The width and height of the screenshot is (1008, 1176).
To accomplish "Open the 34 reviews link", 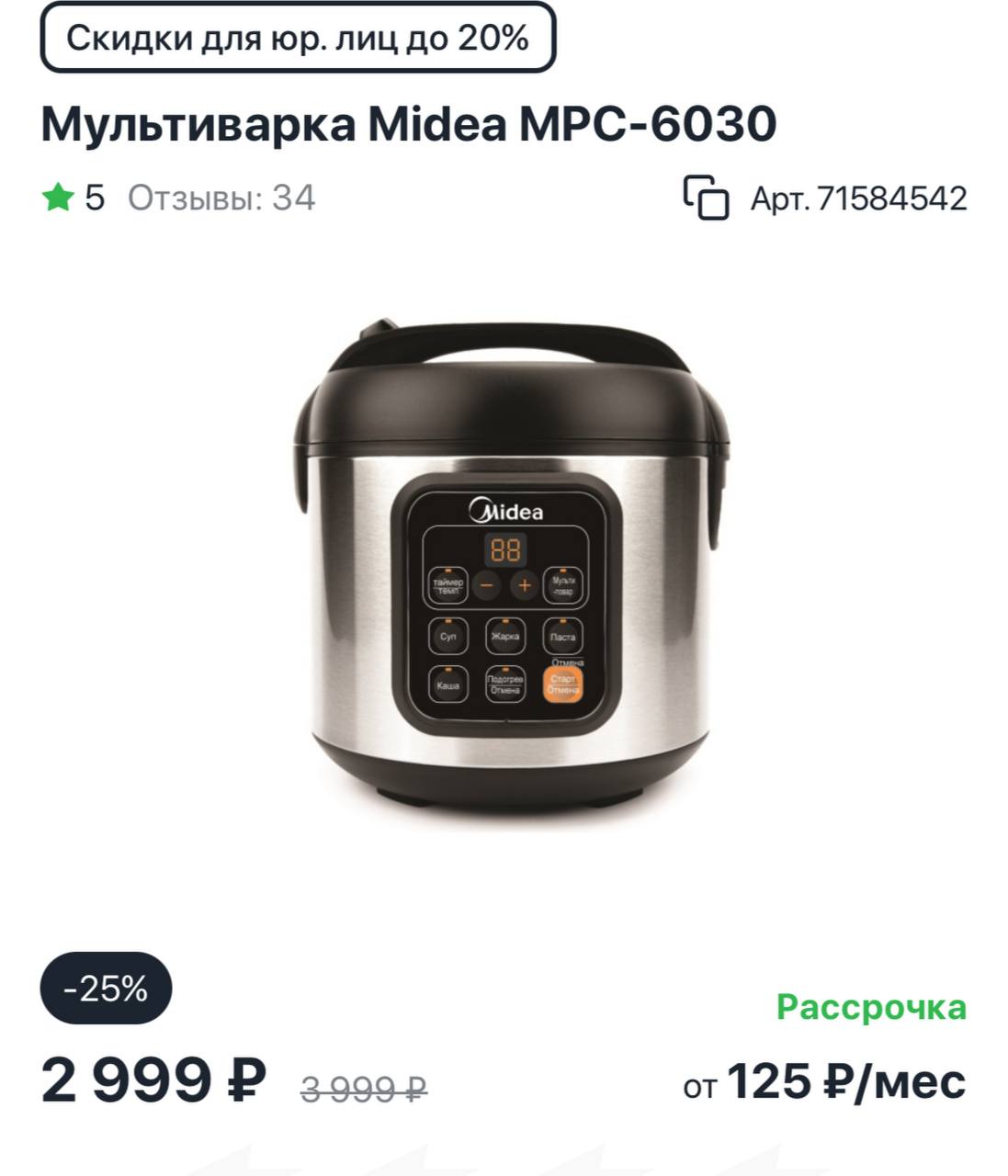I will click(221, 198).
